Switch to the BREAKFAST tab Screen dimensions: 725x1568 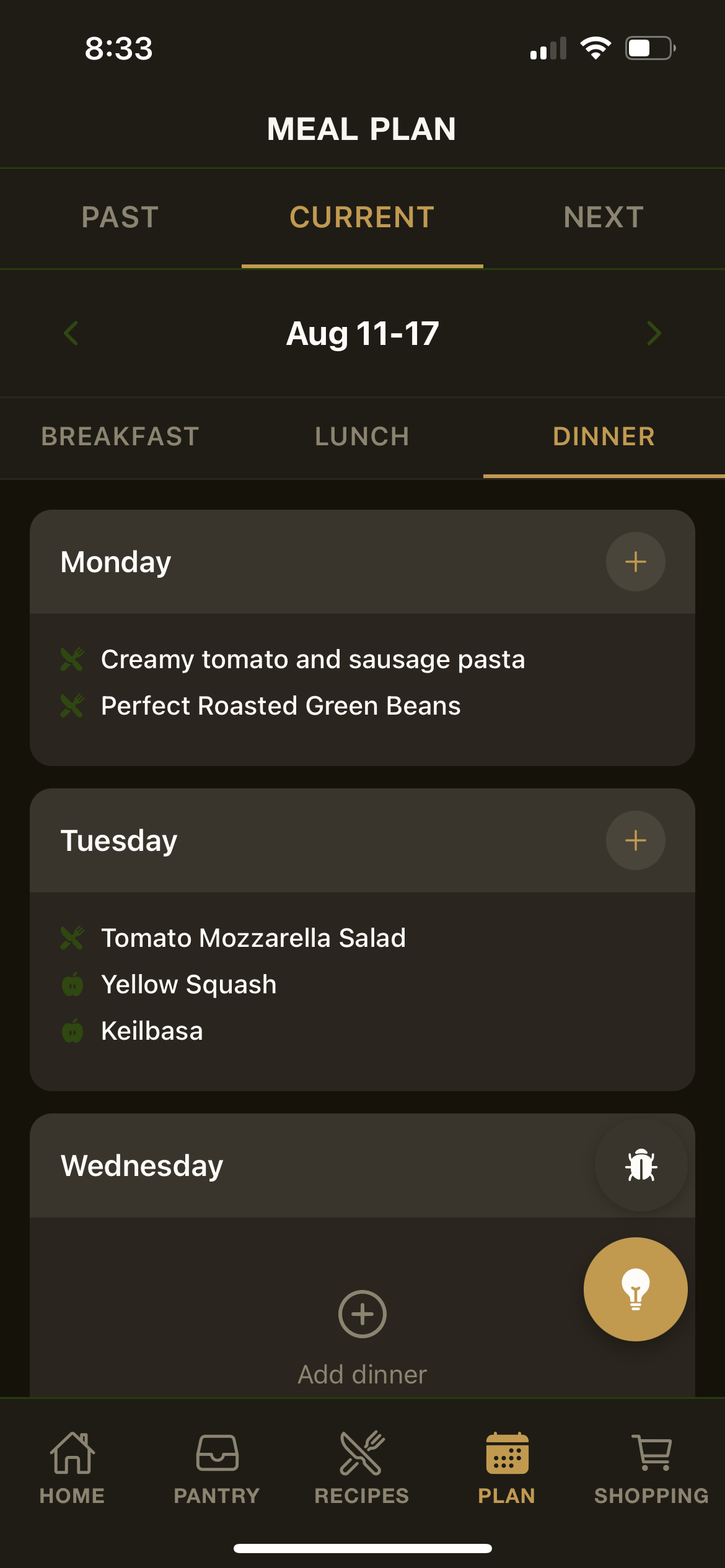pyautogui.click(x=121, y=437)
